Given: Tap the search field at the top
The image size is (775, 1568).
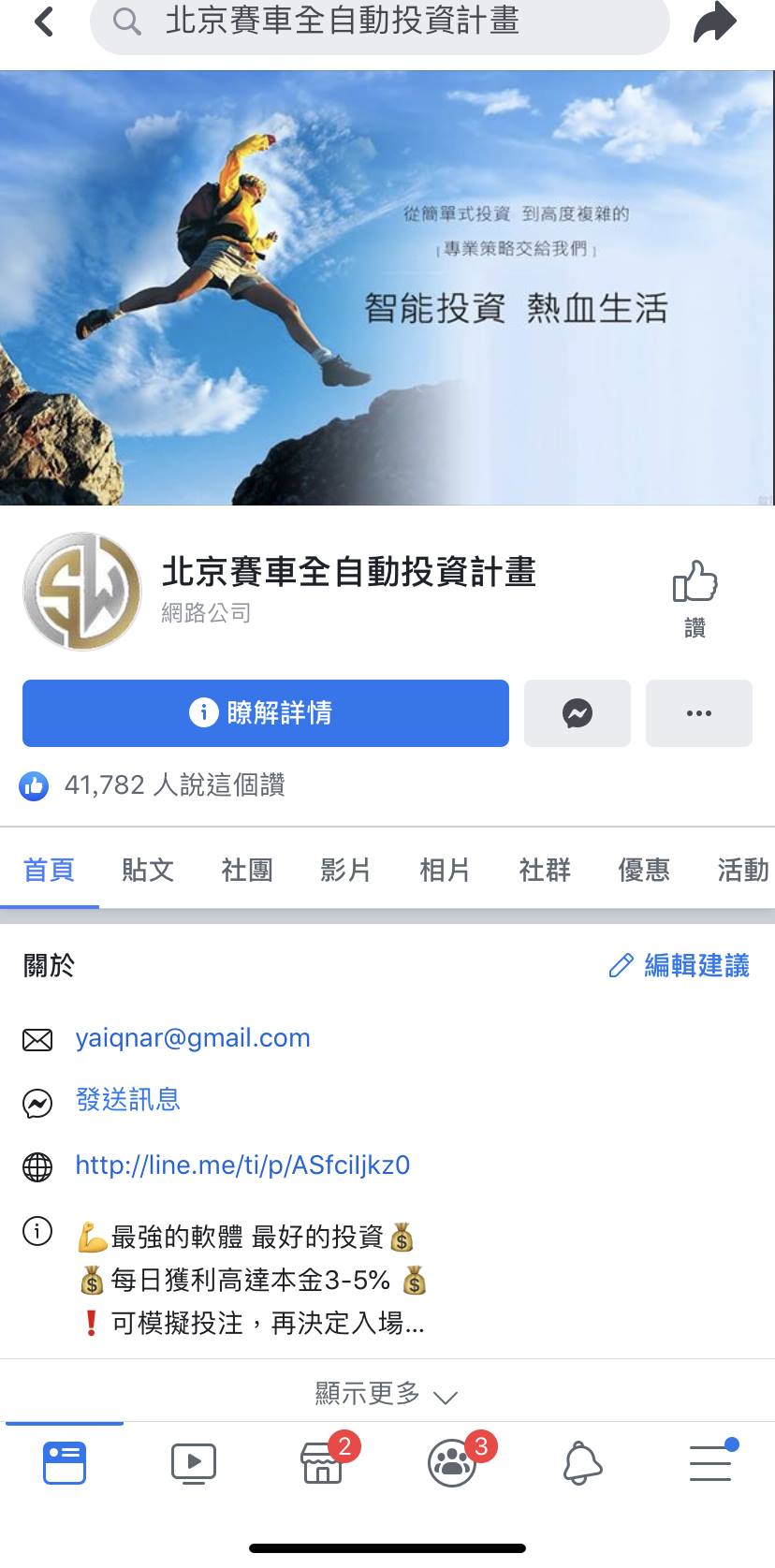Looking at the screenshot, I should (x=379, y=22).
